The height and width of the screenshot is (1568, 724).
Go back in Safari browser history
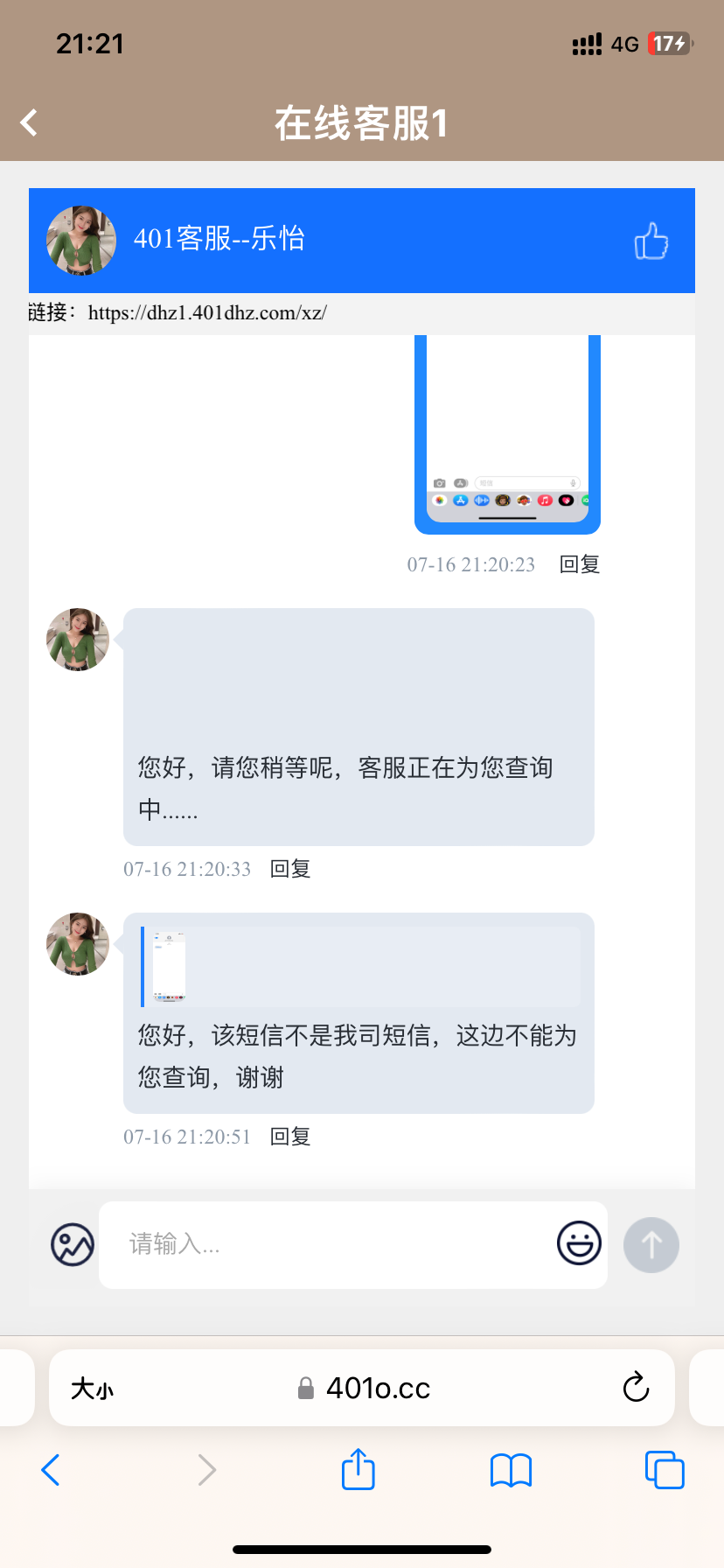(x=51, y=1470)
